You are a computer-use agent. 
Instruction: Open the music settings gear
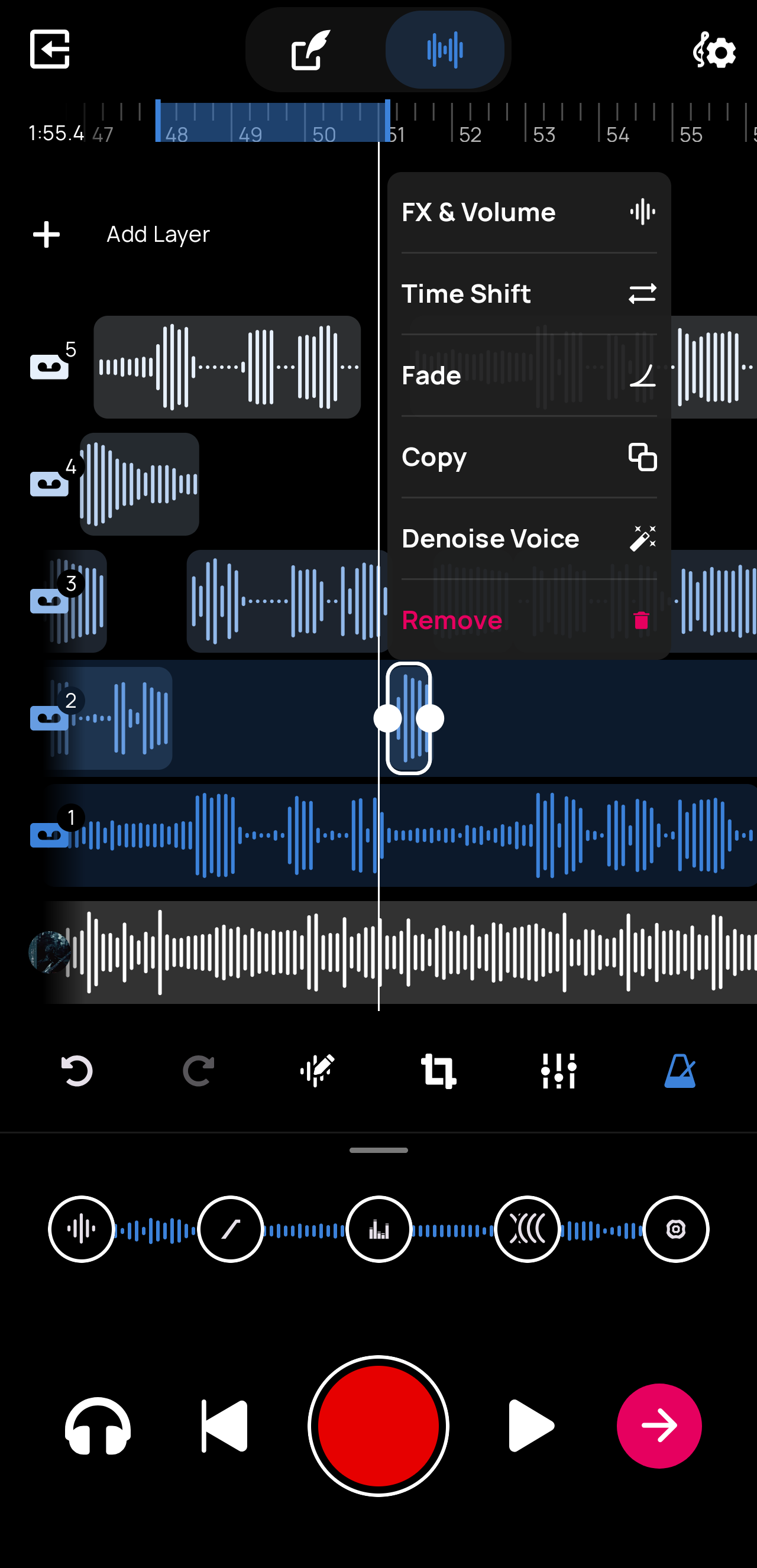(x=714, y=50)
